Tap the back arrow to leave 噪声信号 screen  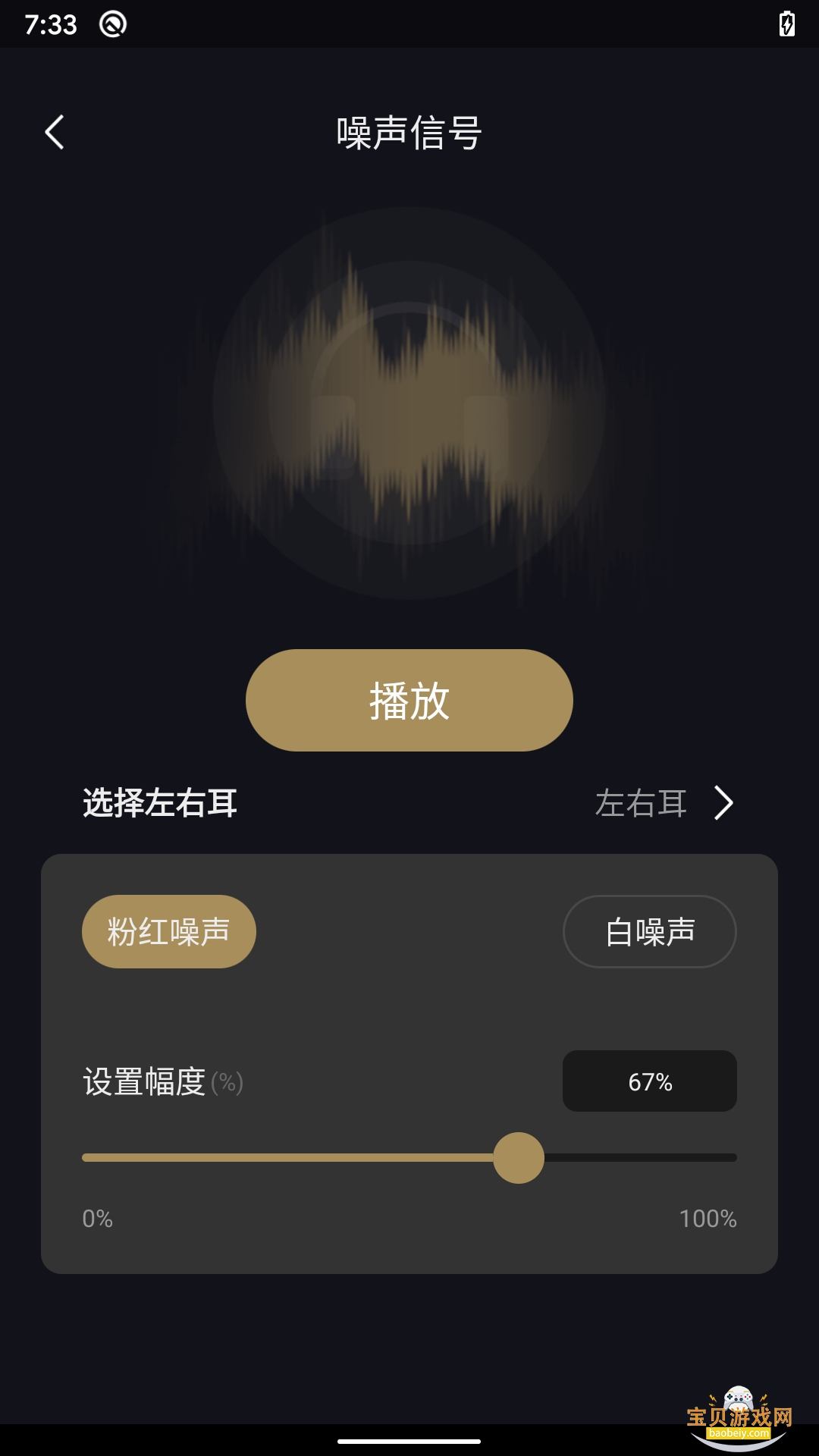click(x=55, y=130)
